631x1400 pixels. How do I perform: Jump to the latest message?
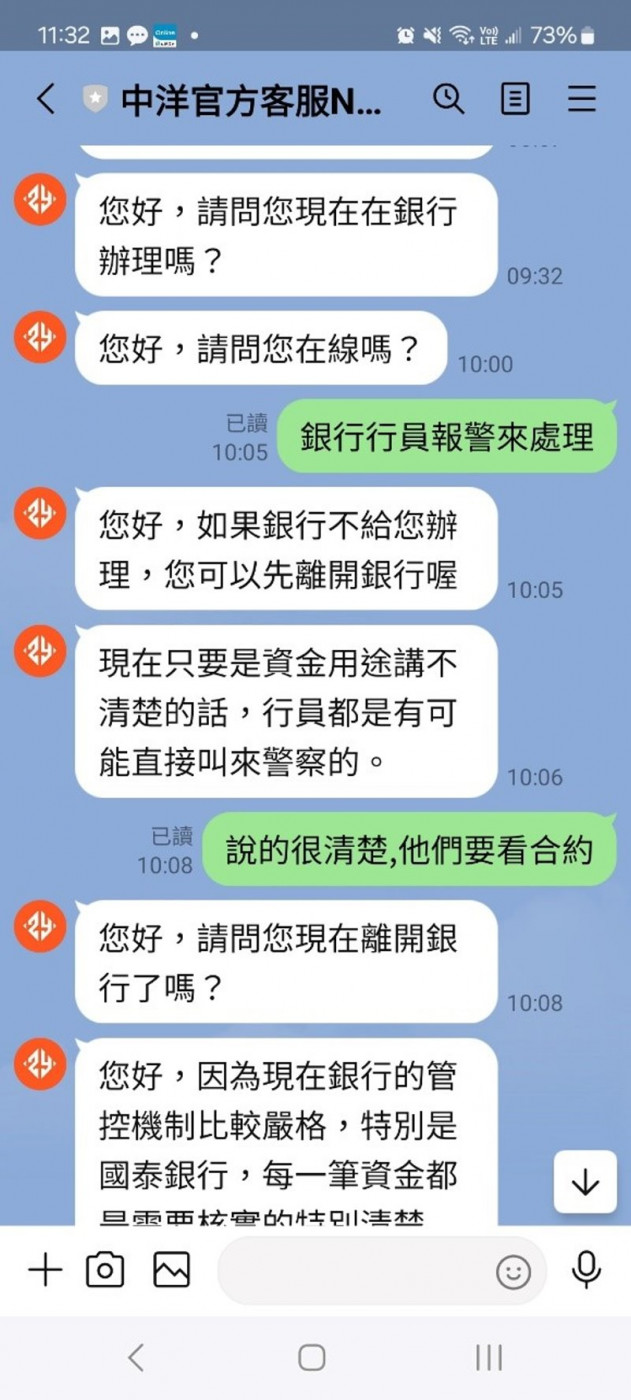pyautogui.click(x=585, y=1183)
